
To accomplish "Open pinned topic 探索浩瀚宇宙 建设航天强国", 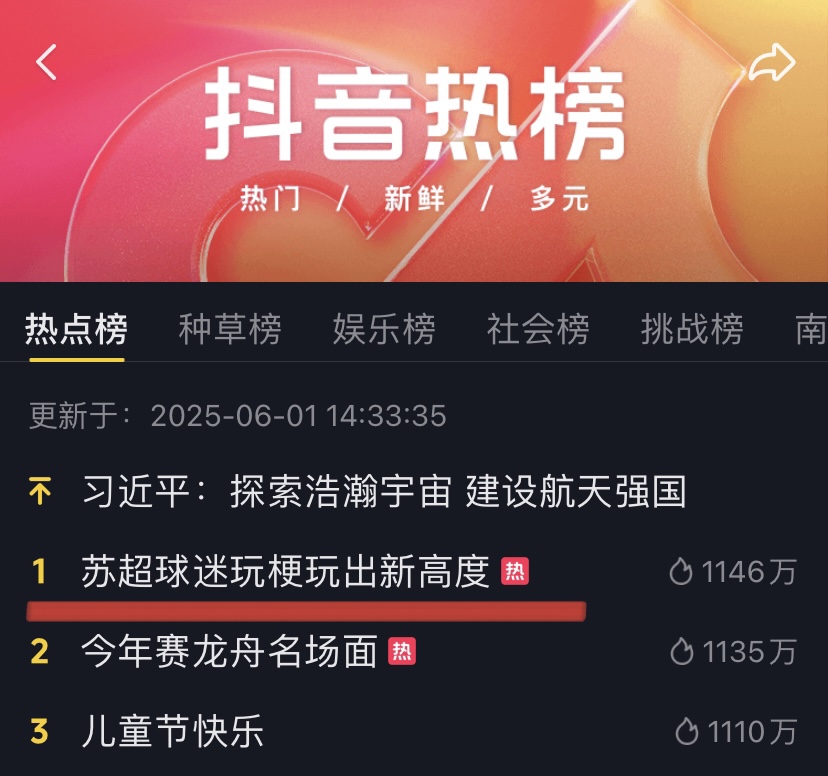I will (x=384, y=493).
